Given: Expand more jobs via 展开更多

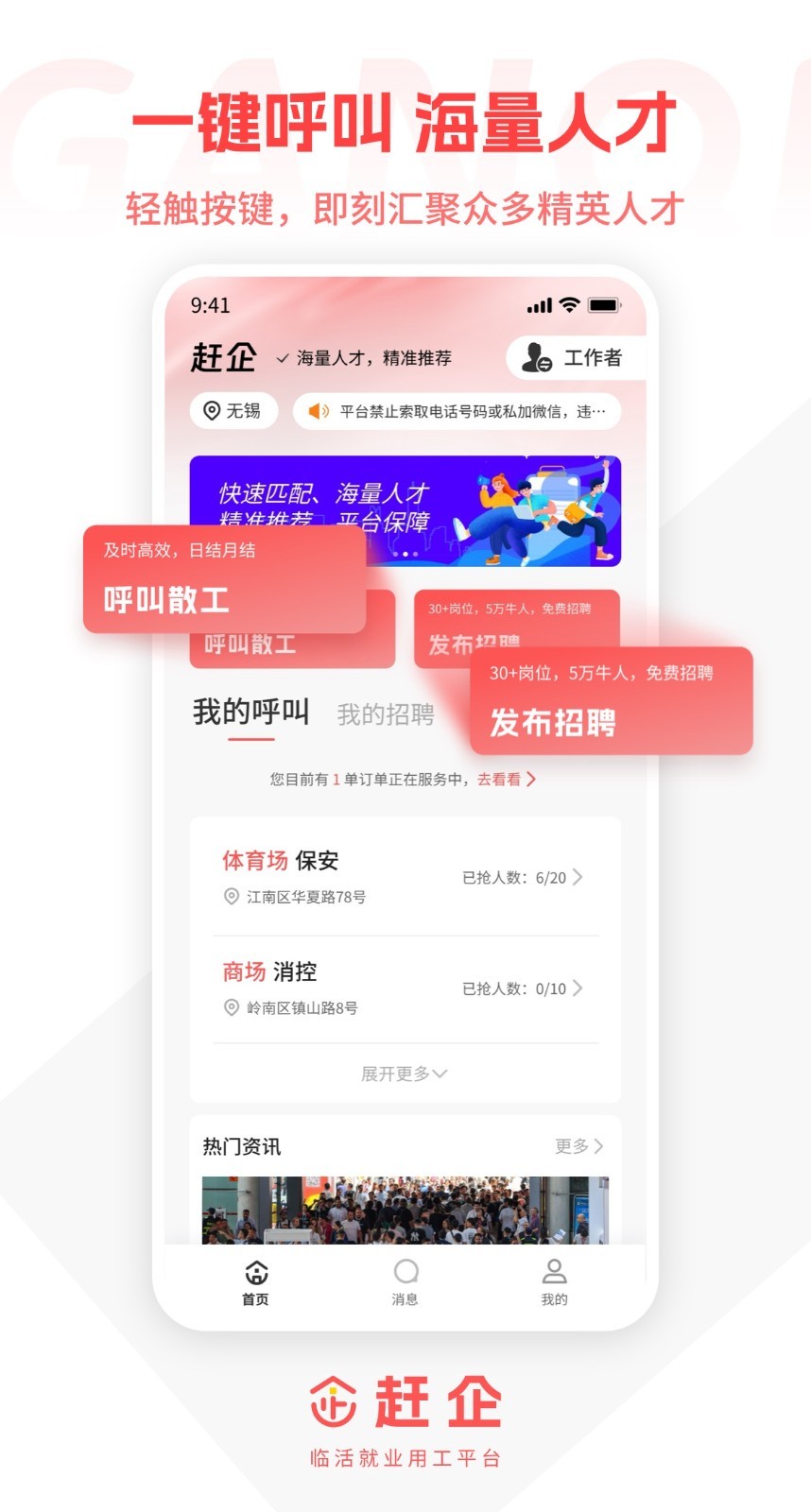Looking at the screenshot, I should point(405,1074).
